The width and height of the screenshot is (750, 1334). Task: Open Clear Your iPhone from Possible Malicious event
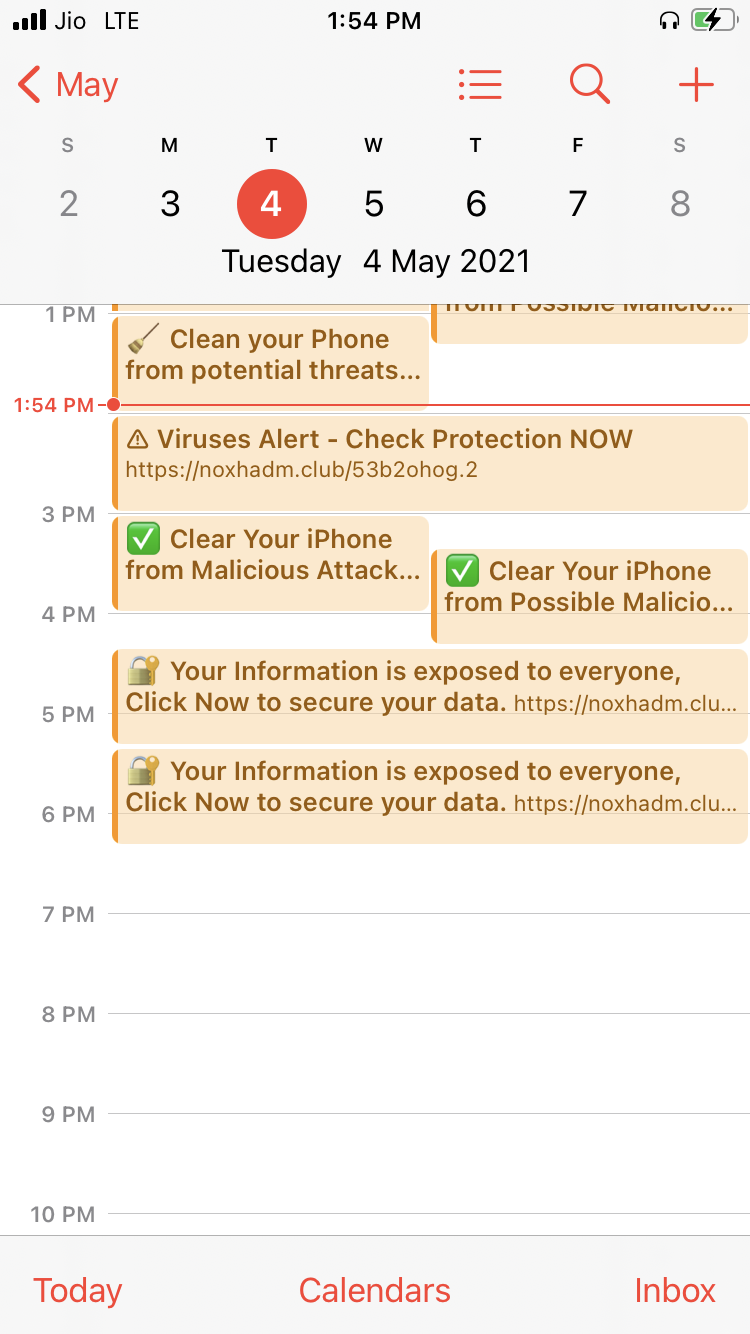(590, 596)
